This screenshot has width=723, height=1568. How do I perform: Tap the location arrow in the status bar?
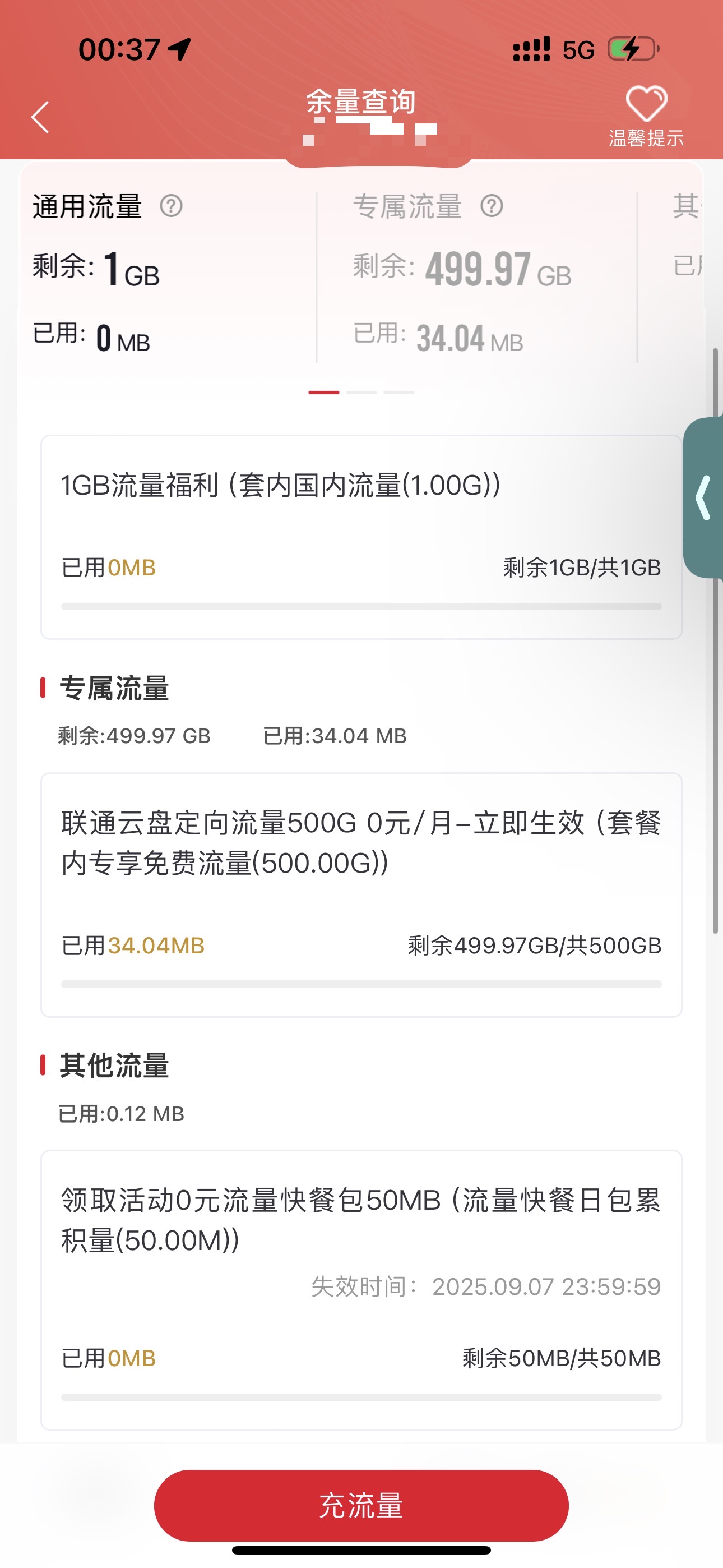pos(178,48)
